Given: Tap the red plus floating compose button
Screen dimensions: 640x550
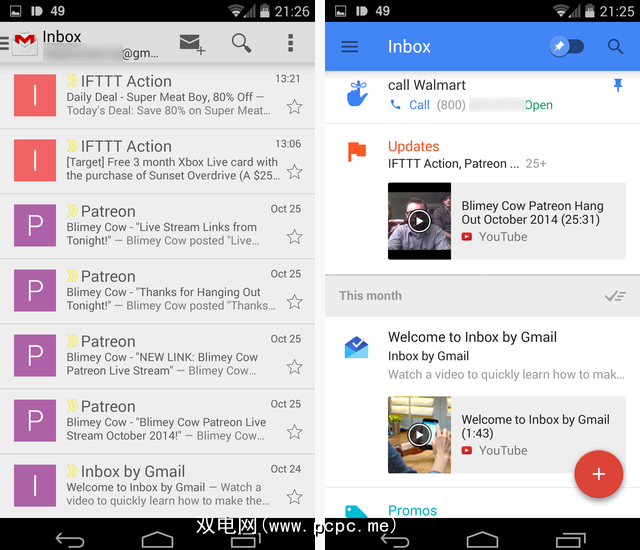Looking at the screenshot, I should pos(598,473).
